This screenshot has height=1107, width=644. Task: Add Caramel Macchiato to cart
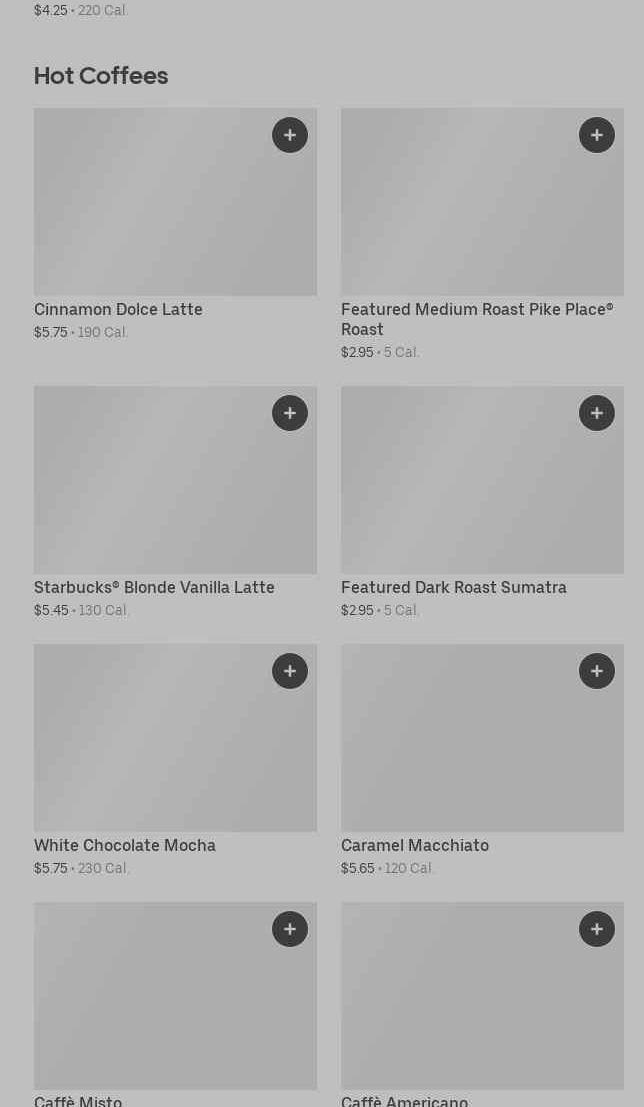pyautogui.click(x=597, y=671)
